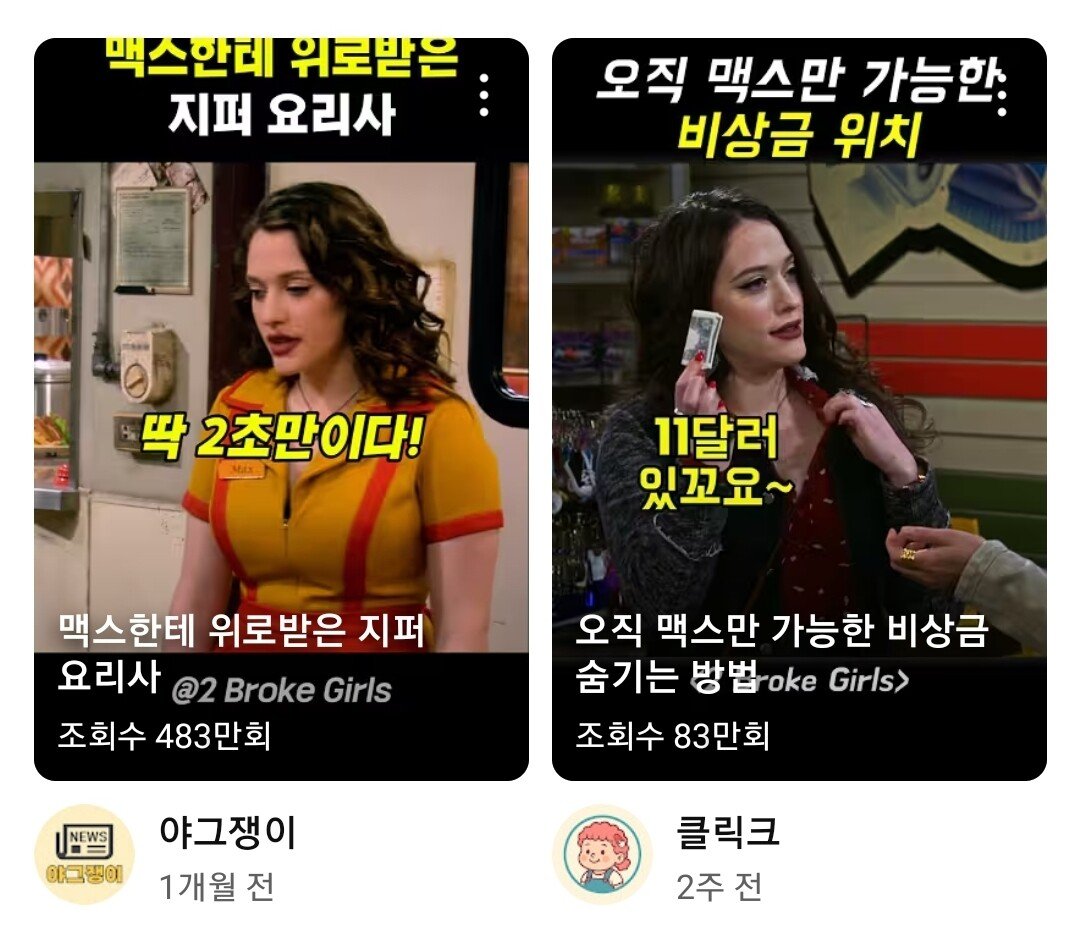The width and height of the screenshot is (1079, 939).
Task: Open the overflow menu on the 비상금 위치 video
Action: click(x=1002, y=95)
